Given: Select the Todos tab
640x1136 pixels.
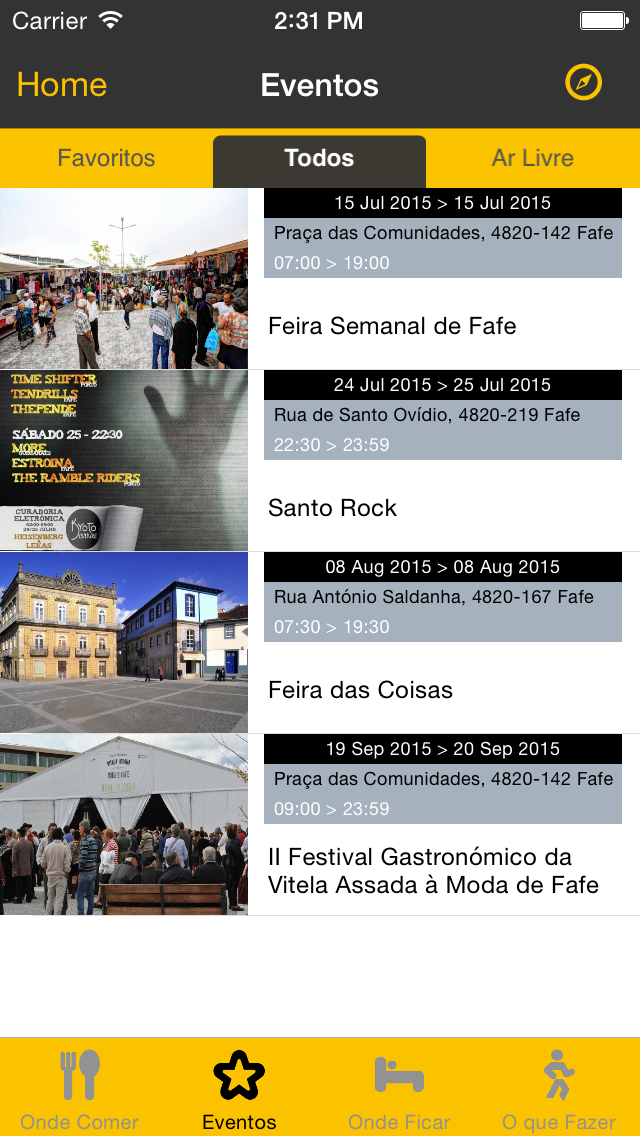Looking at the screenshot, I should 319,158.
